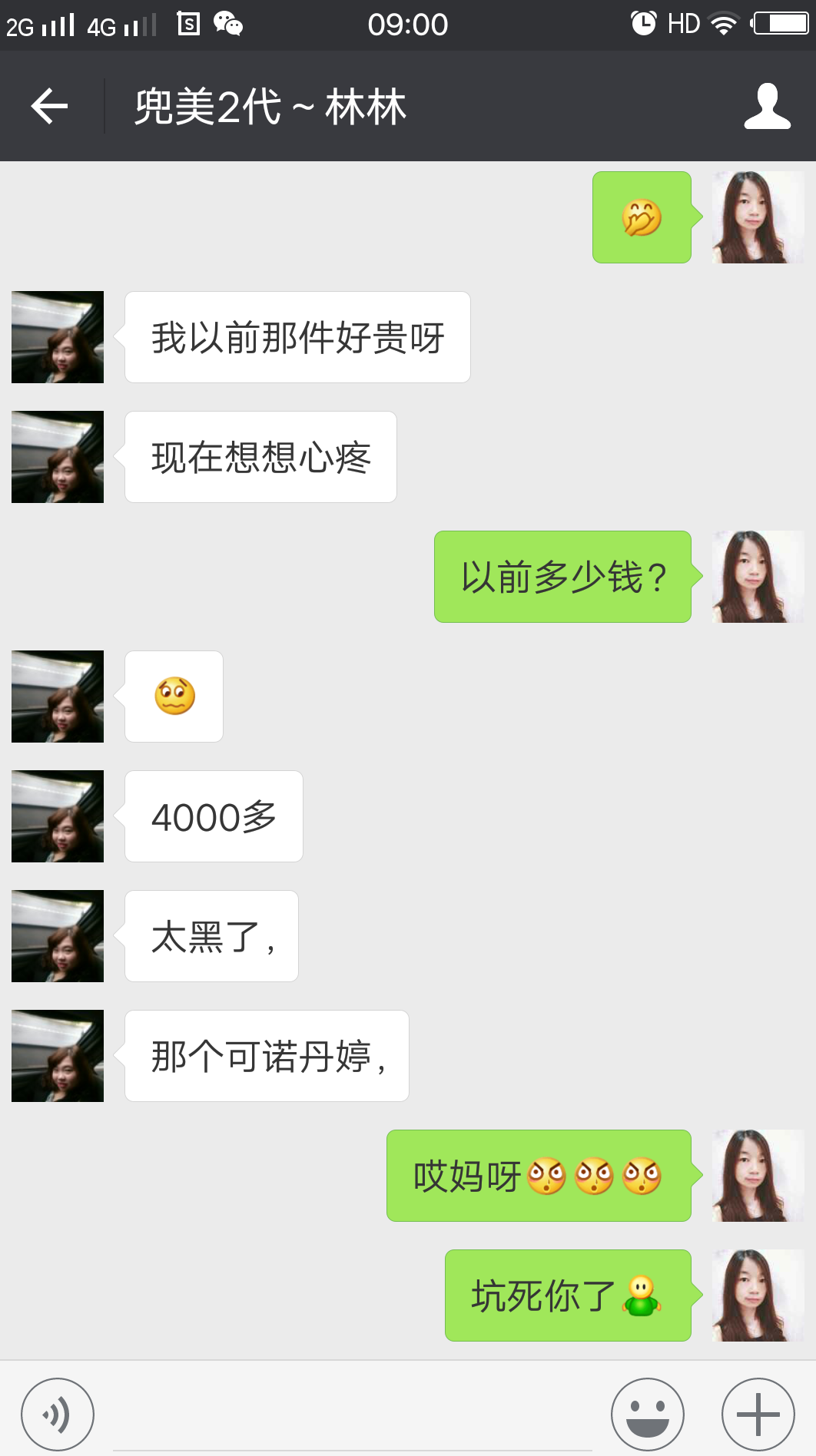
Task: Open chat info via the profile icon
Action: pos(767,106)
